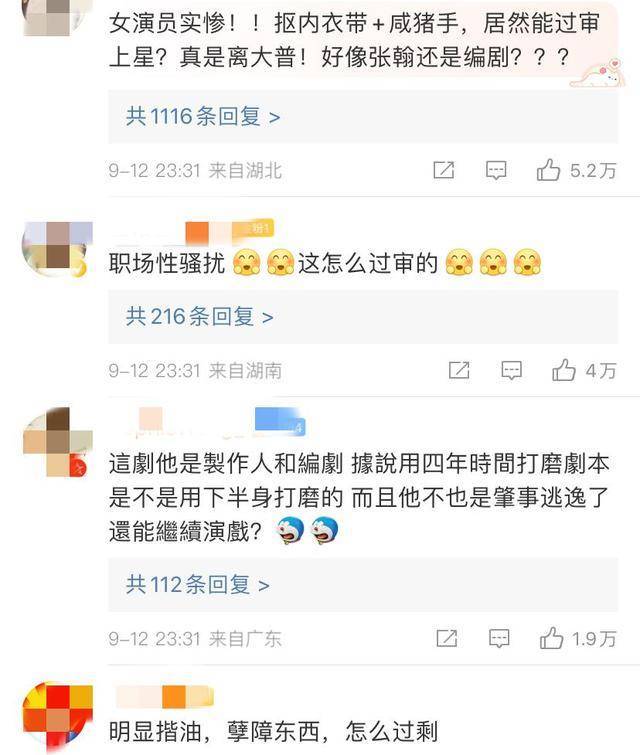640x755 pixels.
Task: Like the comment with 5.2万 likes
Action: [548, 171]
